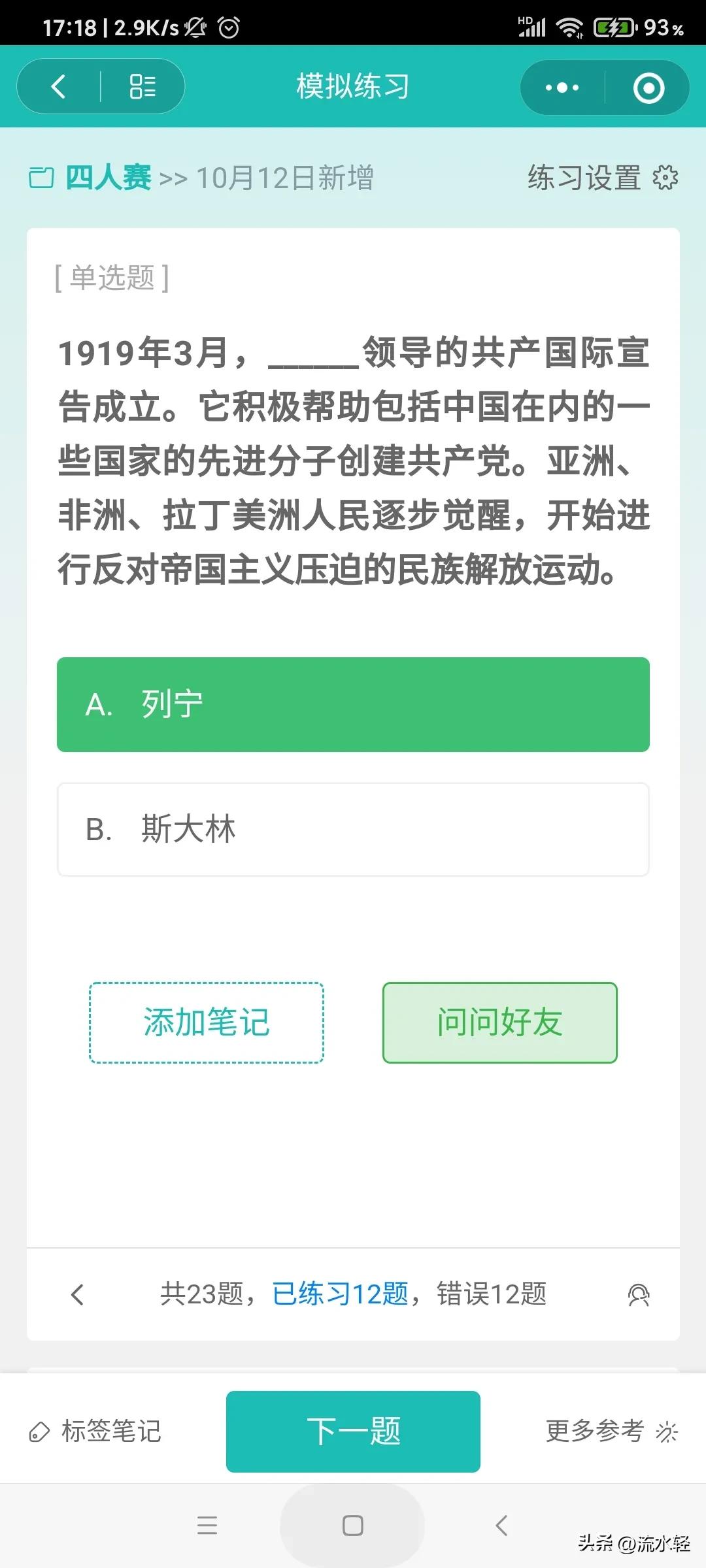Viewport: 706px width, 1568px height.
Task: Open the 练习设置 gear icon
Action: pyautogui.click(x=664, y=178)
